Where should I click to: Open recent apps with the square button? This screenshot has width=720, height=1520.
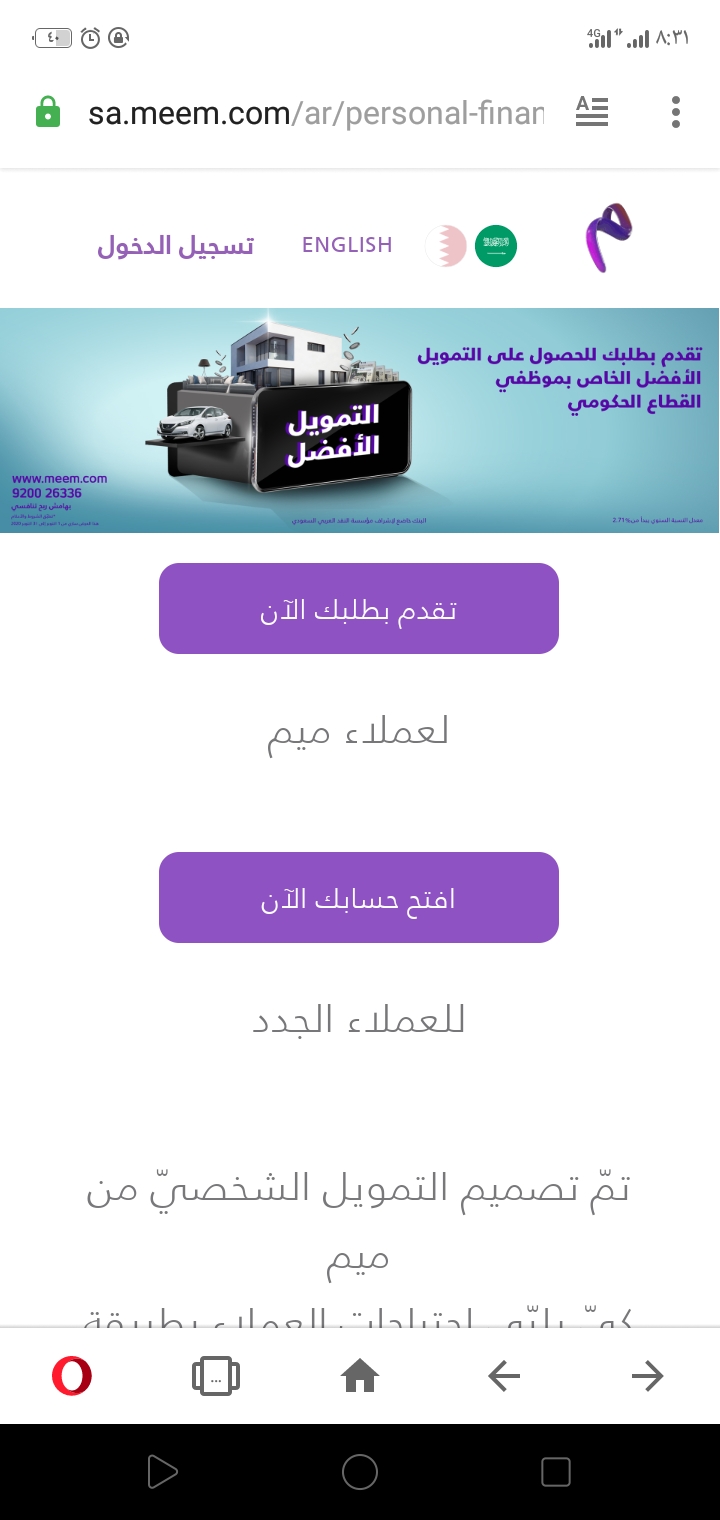click(x=555, y=1472)
